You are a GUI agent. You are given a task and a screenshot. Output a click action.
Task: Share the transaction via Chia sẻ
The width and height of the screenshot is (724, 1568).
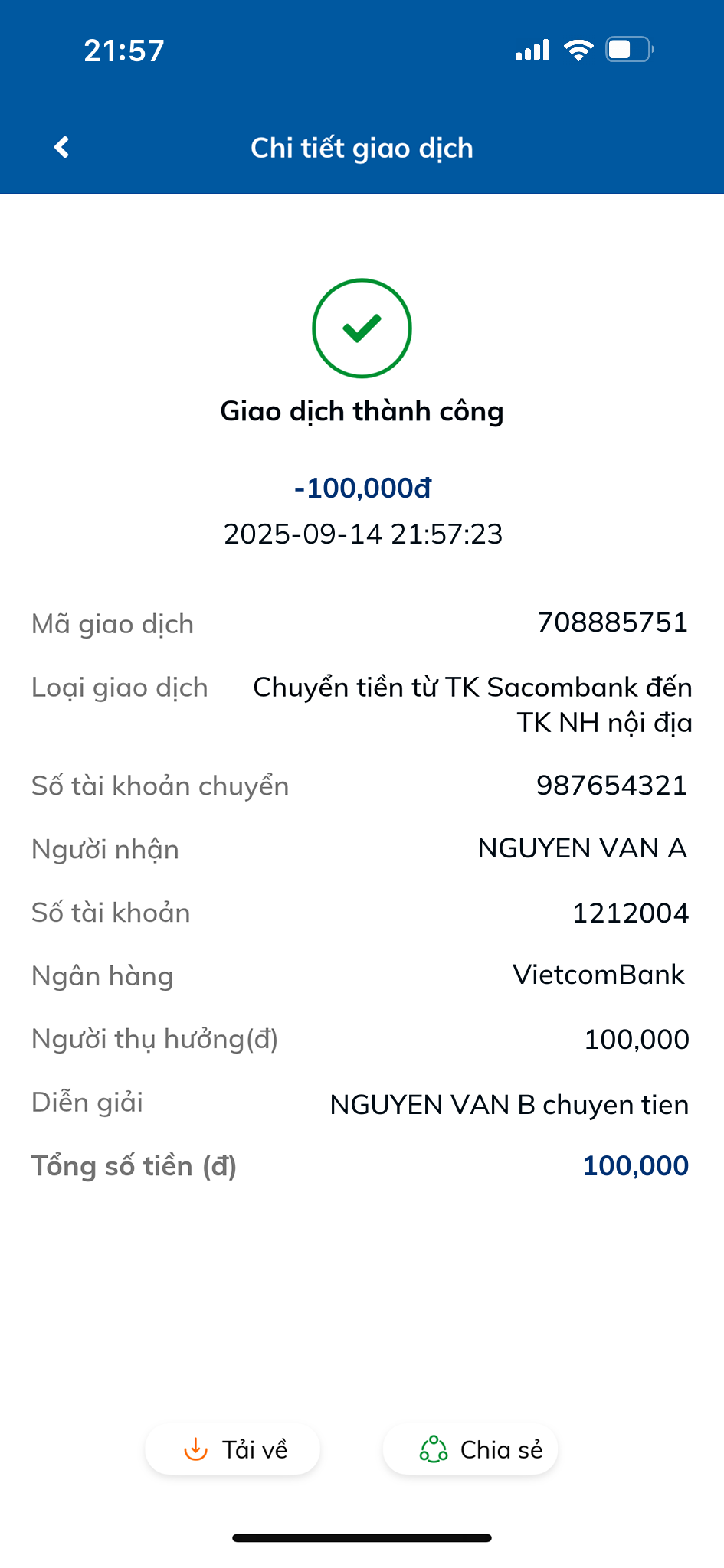click(x=470, y=1449)
